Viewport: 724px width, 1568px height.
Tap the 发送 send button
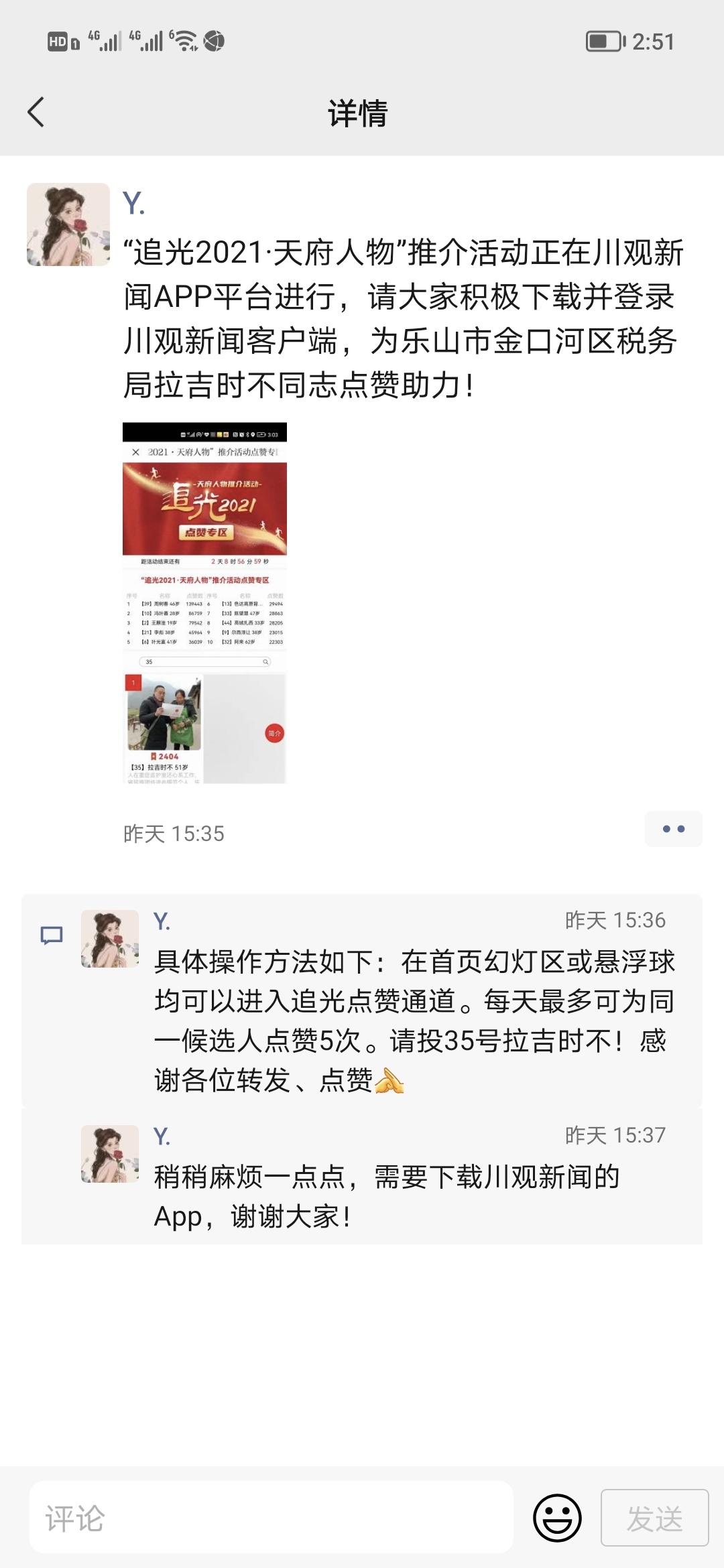tap(654, 1518)
